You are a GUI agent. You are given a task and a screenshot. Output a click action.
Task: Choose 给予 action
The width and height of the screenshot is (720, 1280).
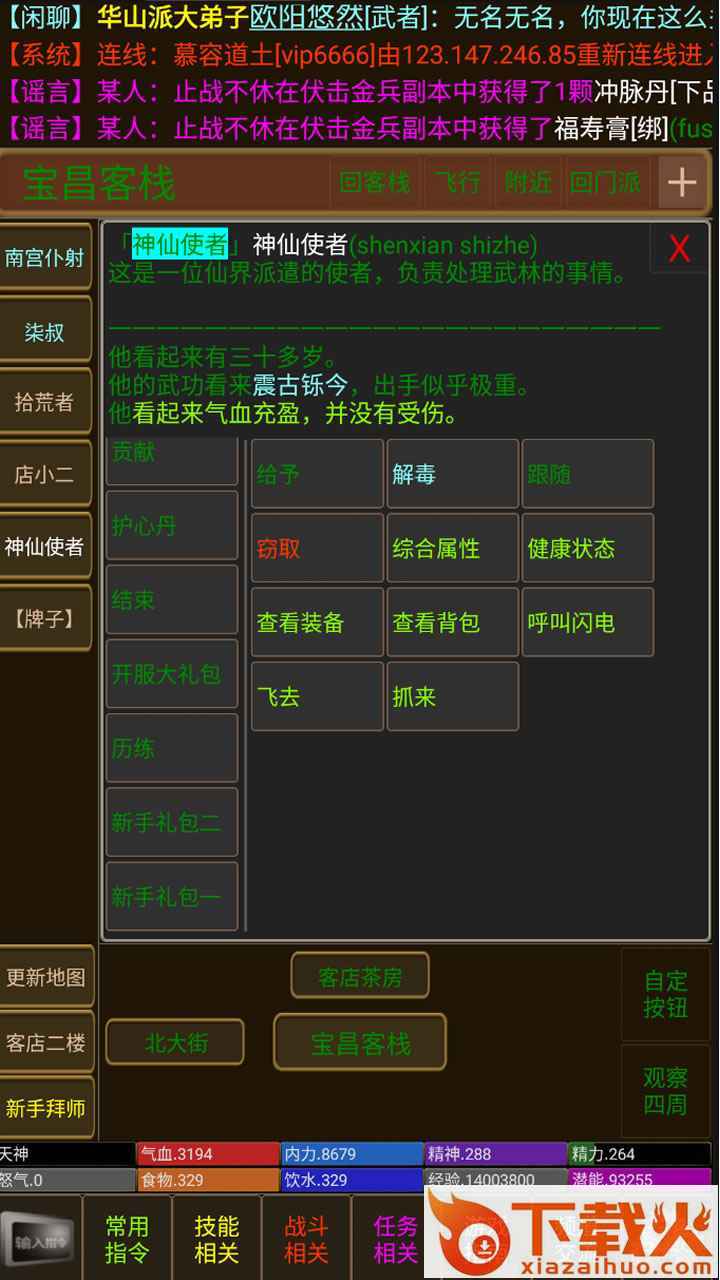(x=317, y=474)
